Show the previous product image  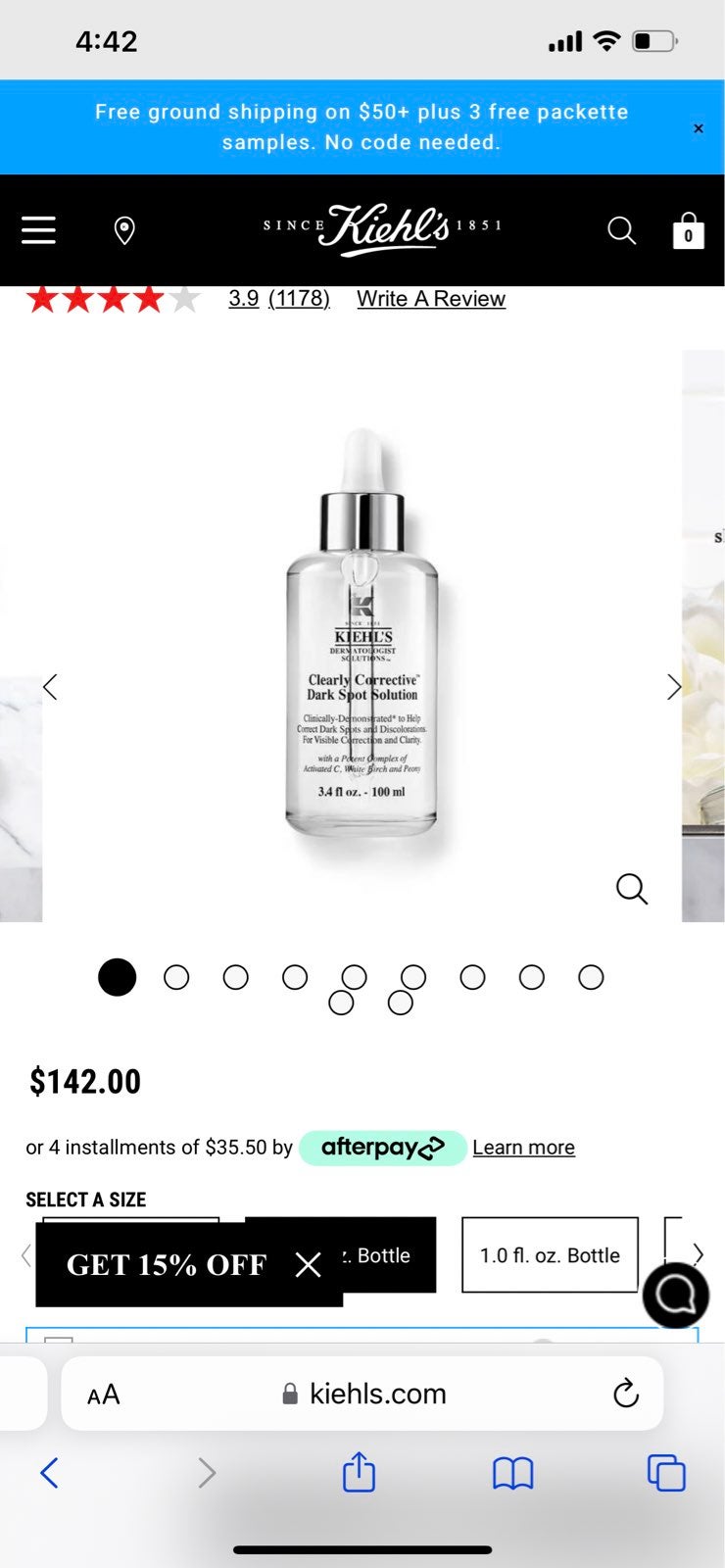point(50,687)
